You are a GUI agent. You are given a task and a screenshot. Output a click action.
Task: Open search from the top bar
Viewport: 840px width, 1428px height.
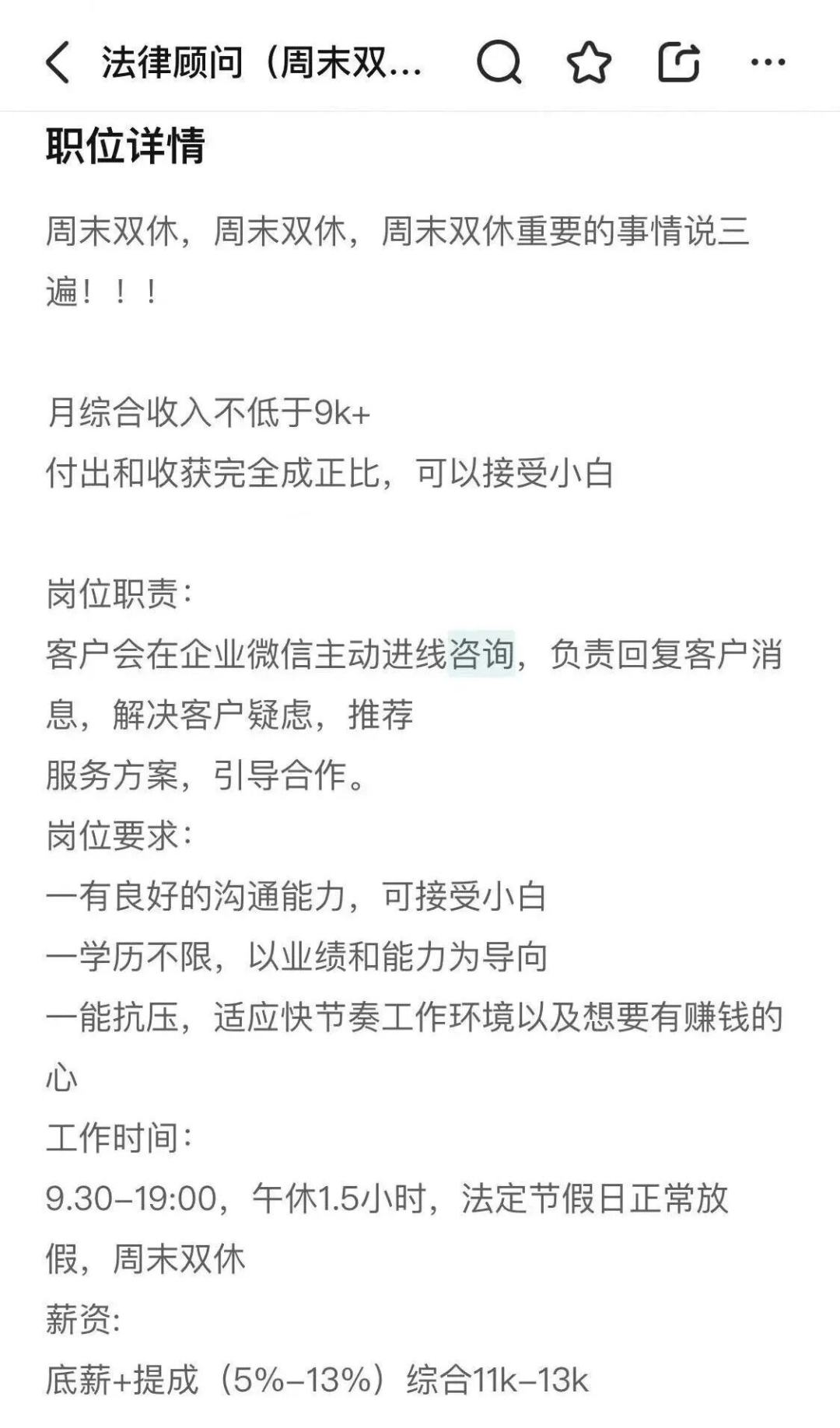coord(499,62)
